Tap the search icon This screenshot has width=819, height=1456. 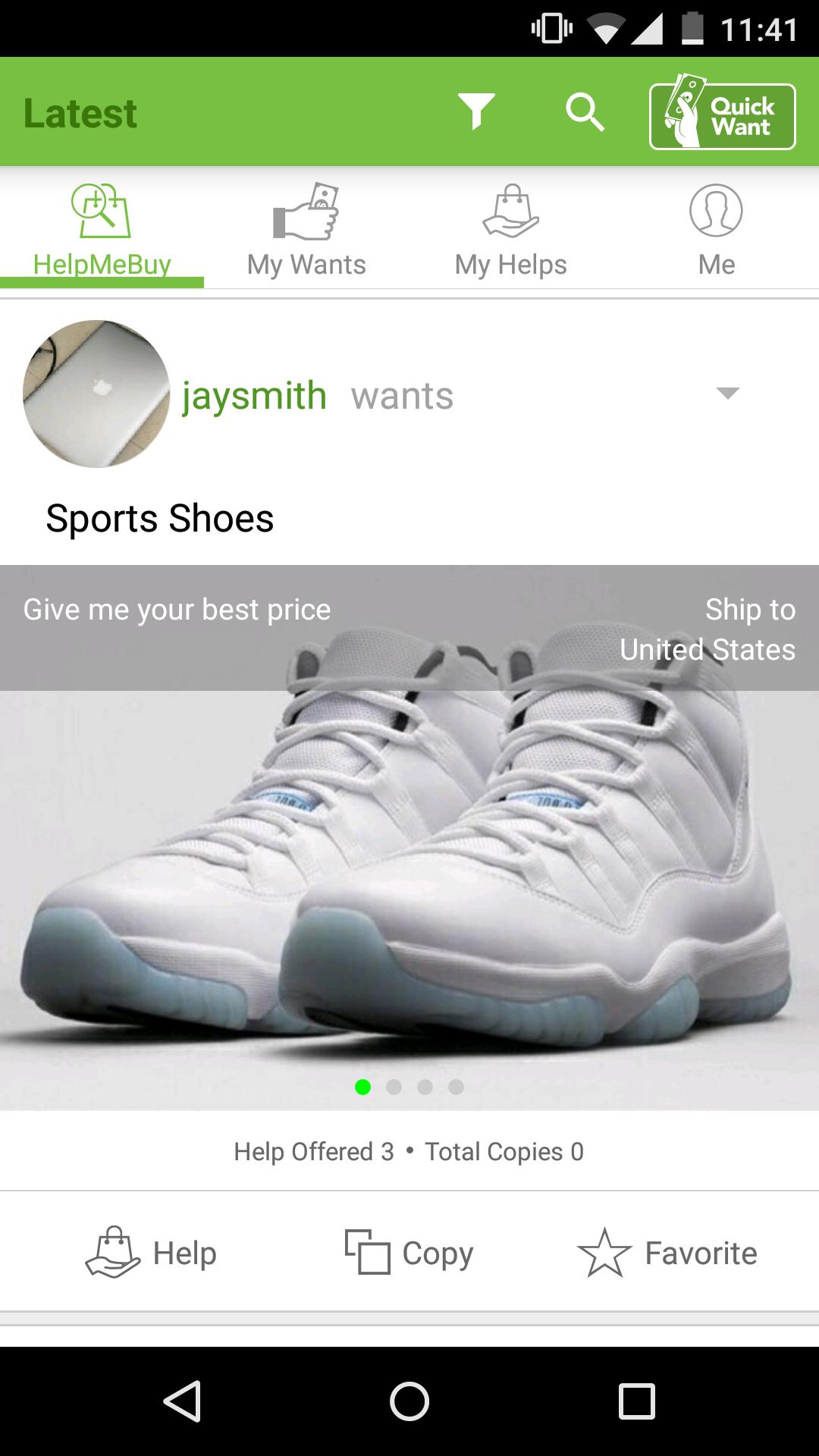coord(584,112)
